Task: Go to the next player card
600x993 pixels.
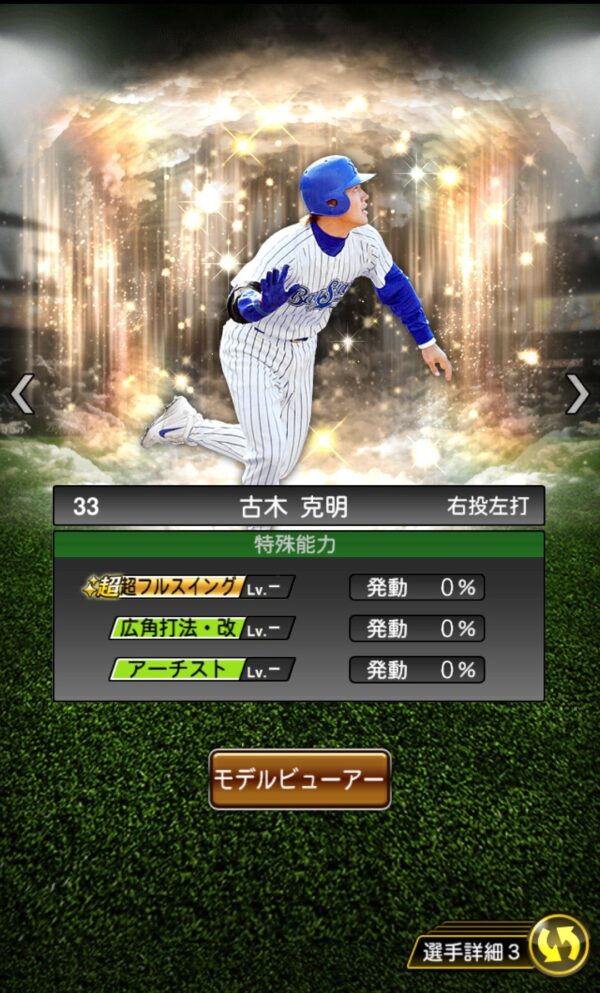Action: pyautogui.click(x=577, y=394)
